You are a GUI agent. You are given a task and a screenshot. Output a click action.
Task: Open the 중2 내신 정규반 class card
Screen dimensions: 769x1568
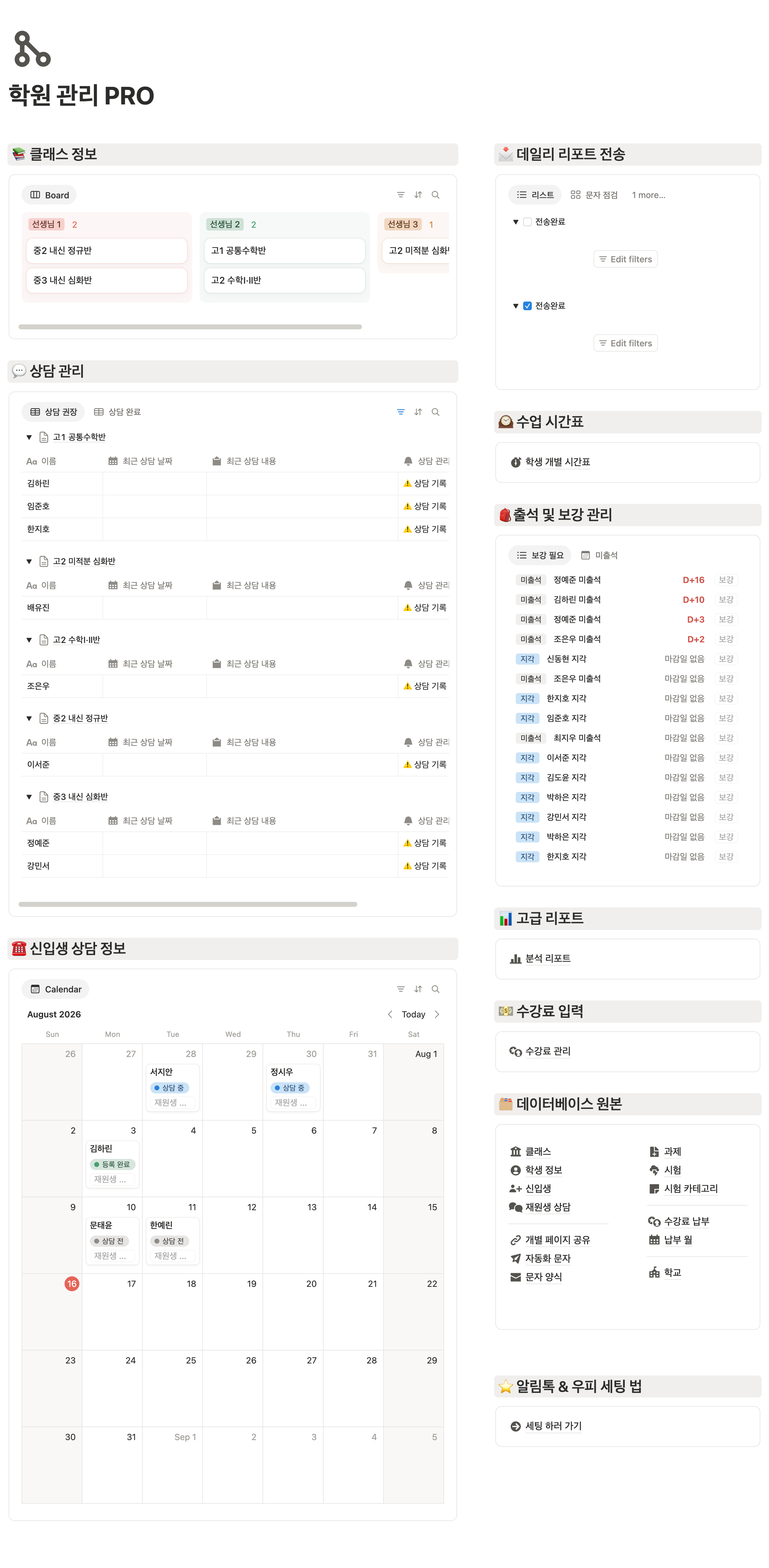(107, 250)
